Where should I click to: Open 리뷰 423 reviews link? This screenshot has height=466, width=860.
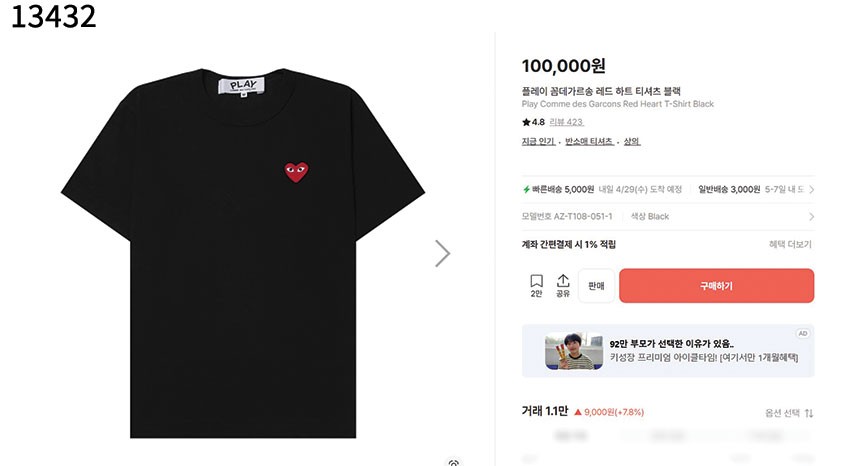click(567, 122)
